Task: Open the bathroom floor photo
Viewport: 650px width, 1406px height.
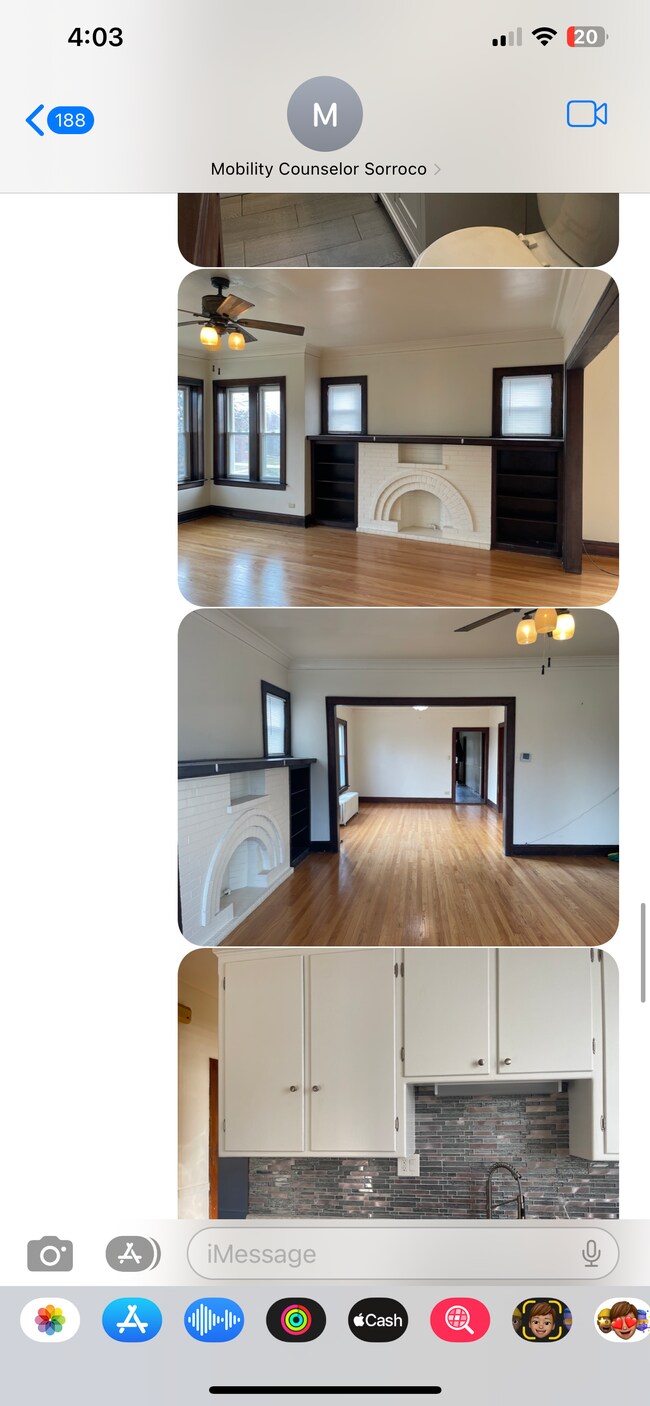Action: coord(398,230)
